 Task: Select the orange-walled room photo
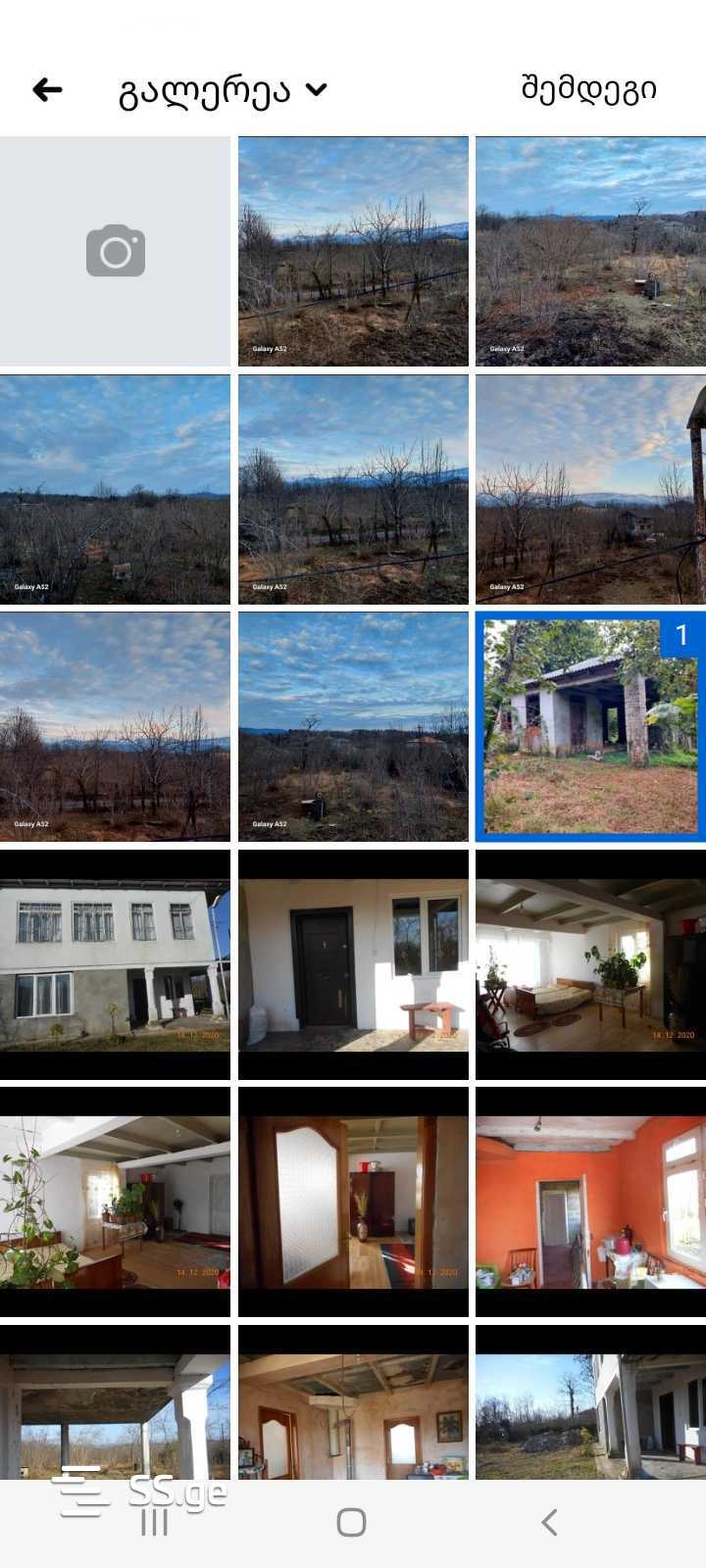pos(589,1201)
